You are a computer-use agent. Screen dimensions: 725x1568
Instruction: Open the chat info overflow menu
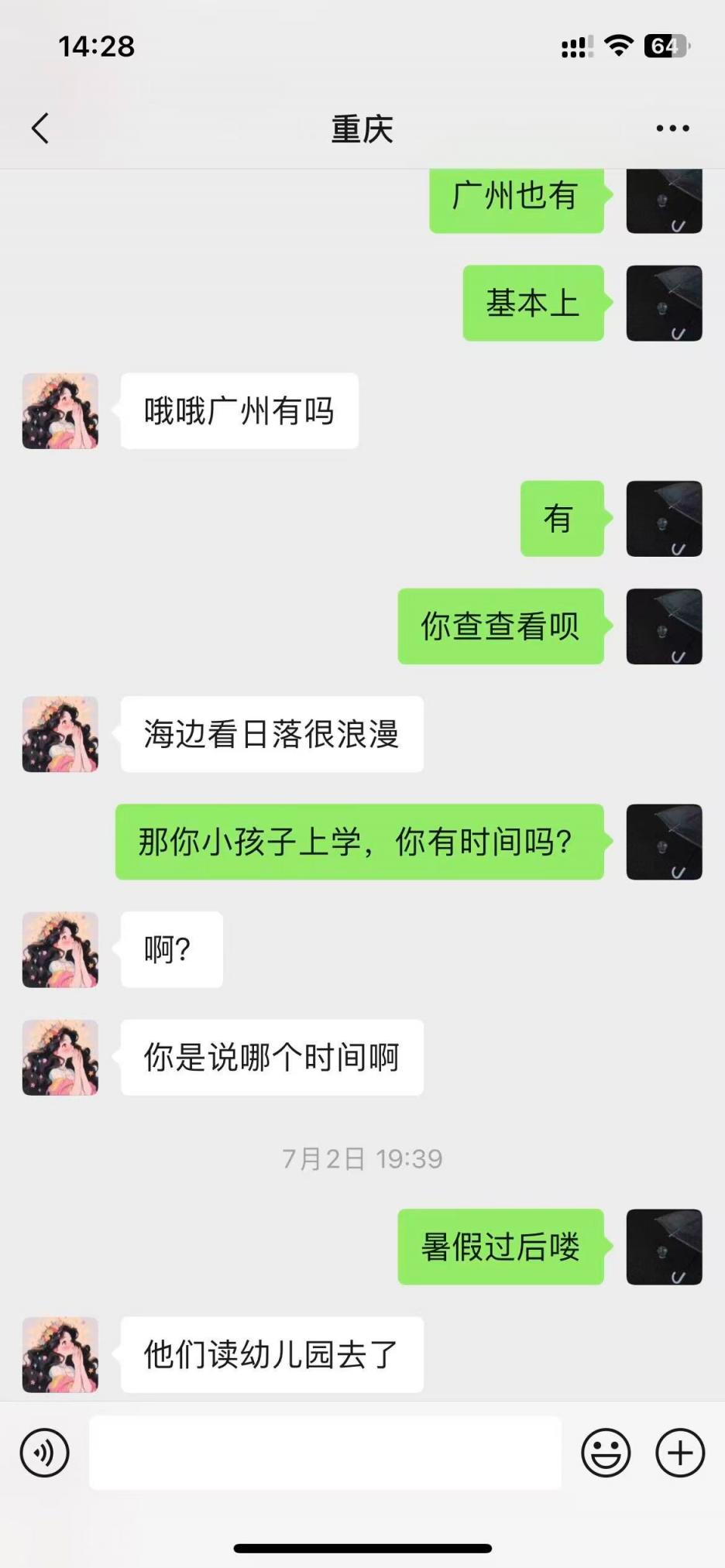(x=672, y=129)
